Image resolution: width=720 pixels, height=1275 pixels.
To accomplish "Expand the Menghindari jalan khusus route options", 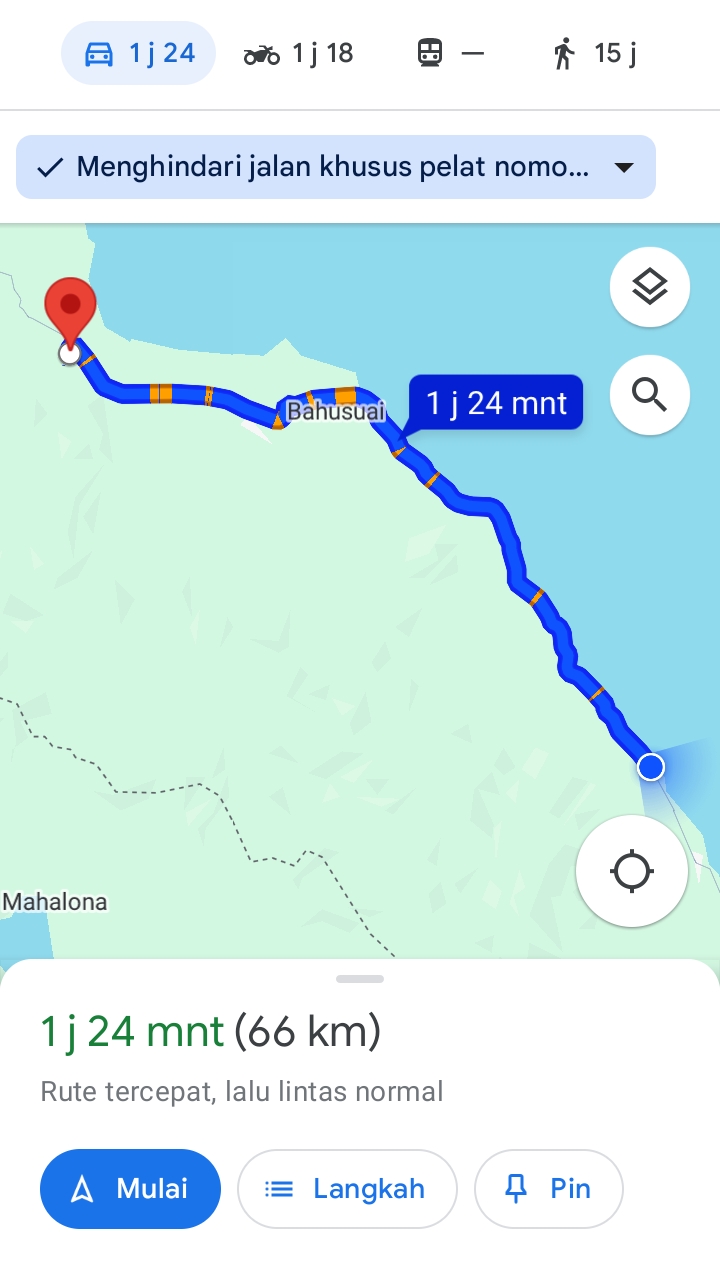I will (x=336, y=167).
